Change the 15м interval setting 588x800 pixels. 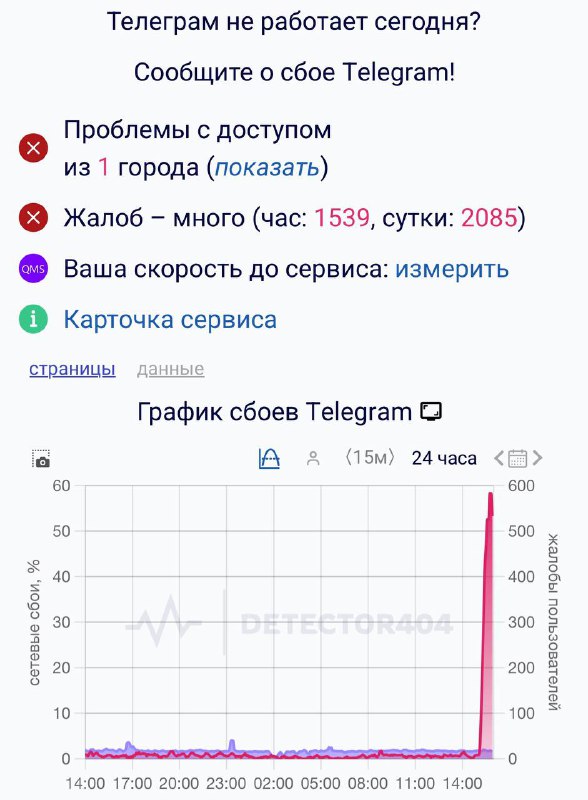coord(370,458)
